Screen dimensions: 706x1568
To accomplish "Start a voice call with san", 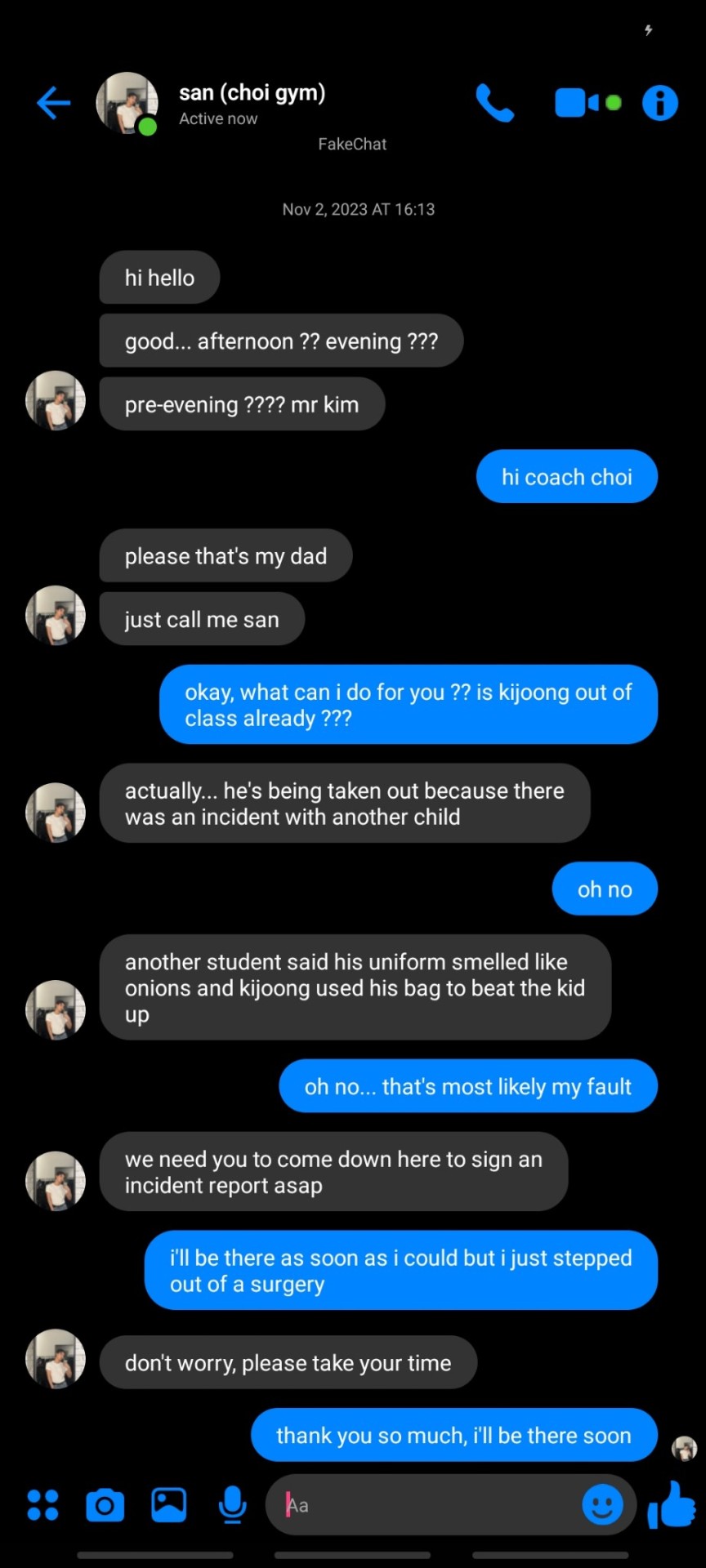I will (494, 103).
